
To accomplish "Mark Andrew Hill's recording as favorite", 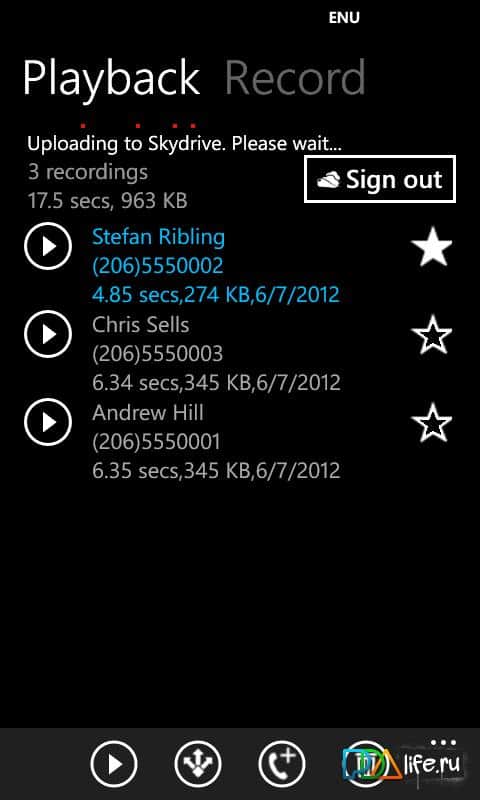I will coord(432,422).
